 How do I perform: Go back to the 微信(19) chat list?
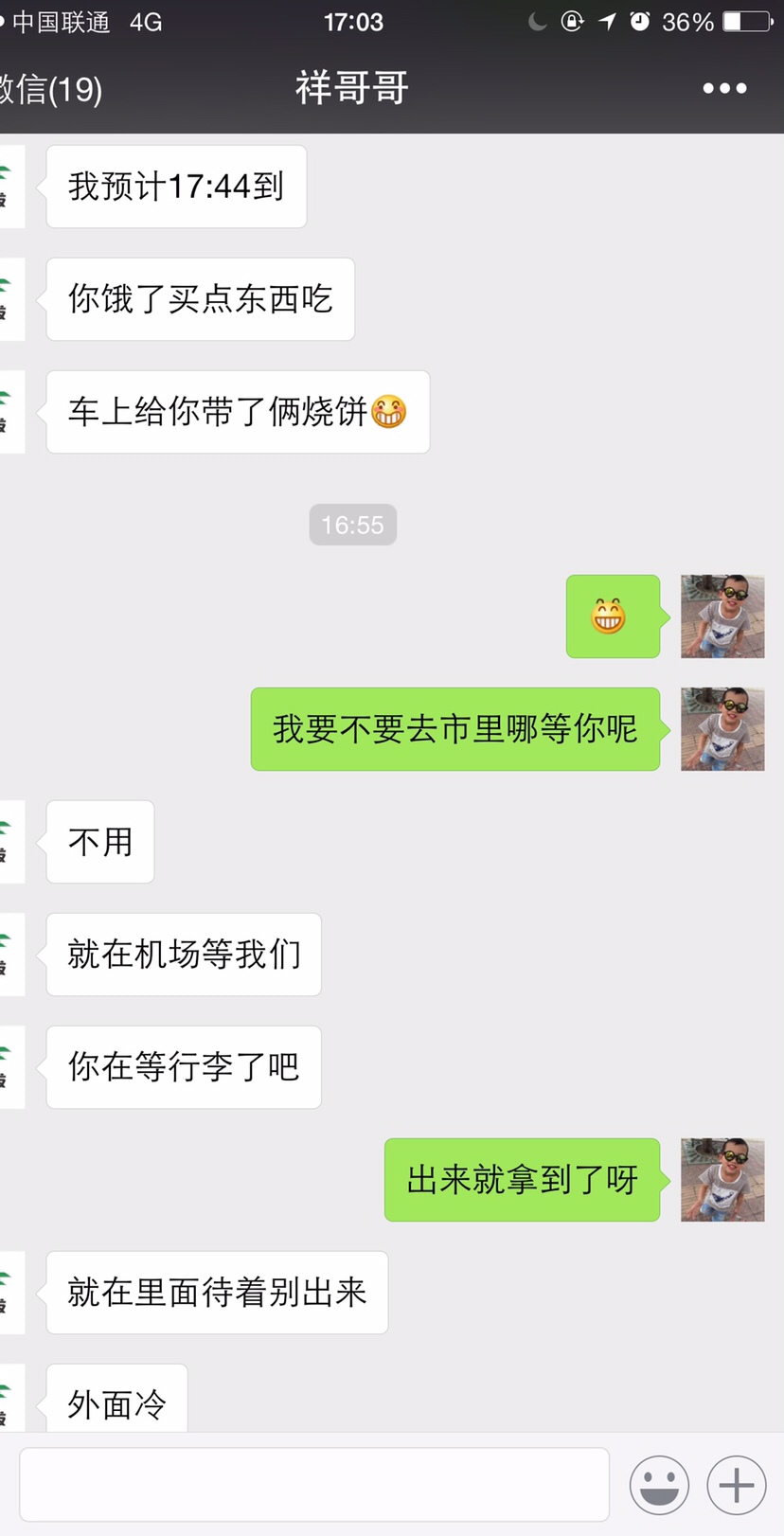click(x=49, y=89)
